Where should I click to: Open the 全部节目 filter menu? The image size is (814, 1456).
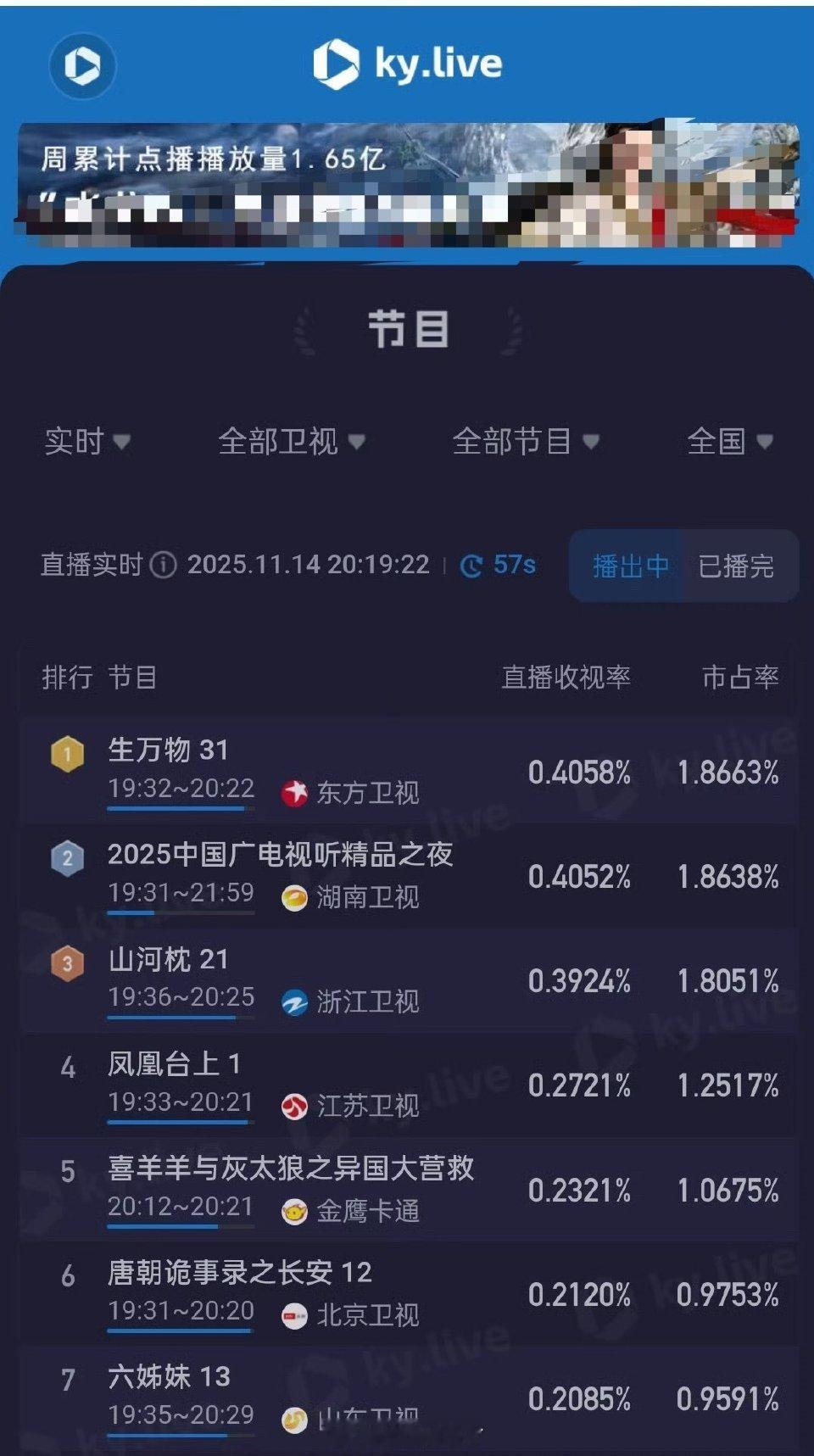(x=517, y=440)
